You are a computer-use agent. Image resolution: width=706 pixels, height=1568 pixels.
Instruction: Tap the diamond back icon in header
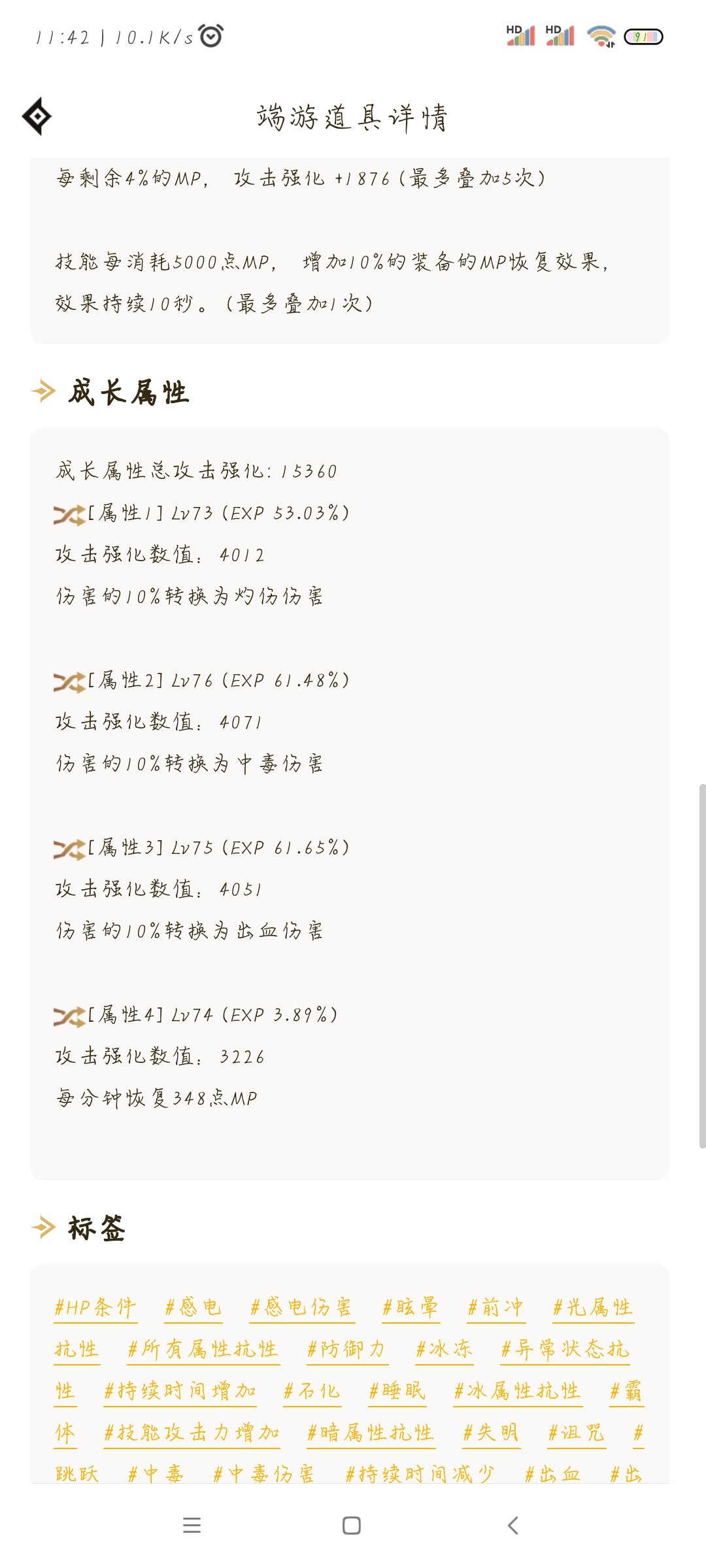click(37, 116)
